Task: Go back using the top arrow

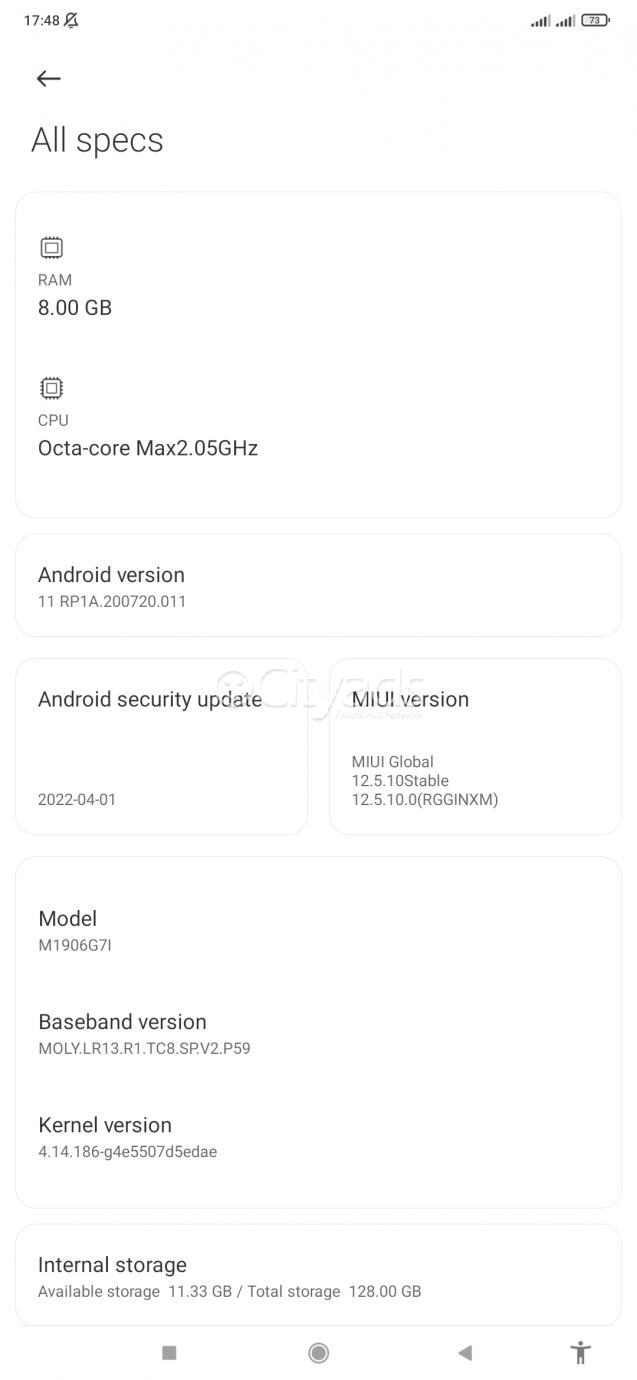Action: point(48,78)
